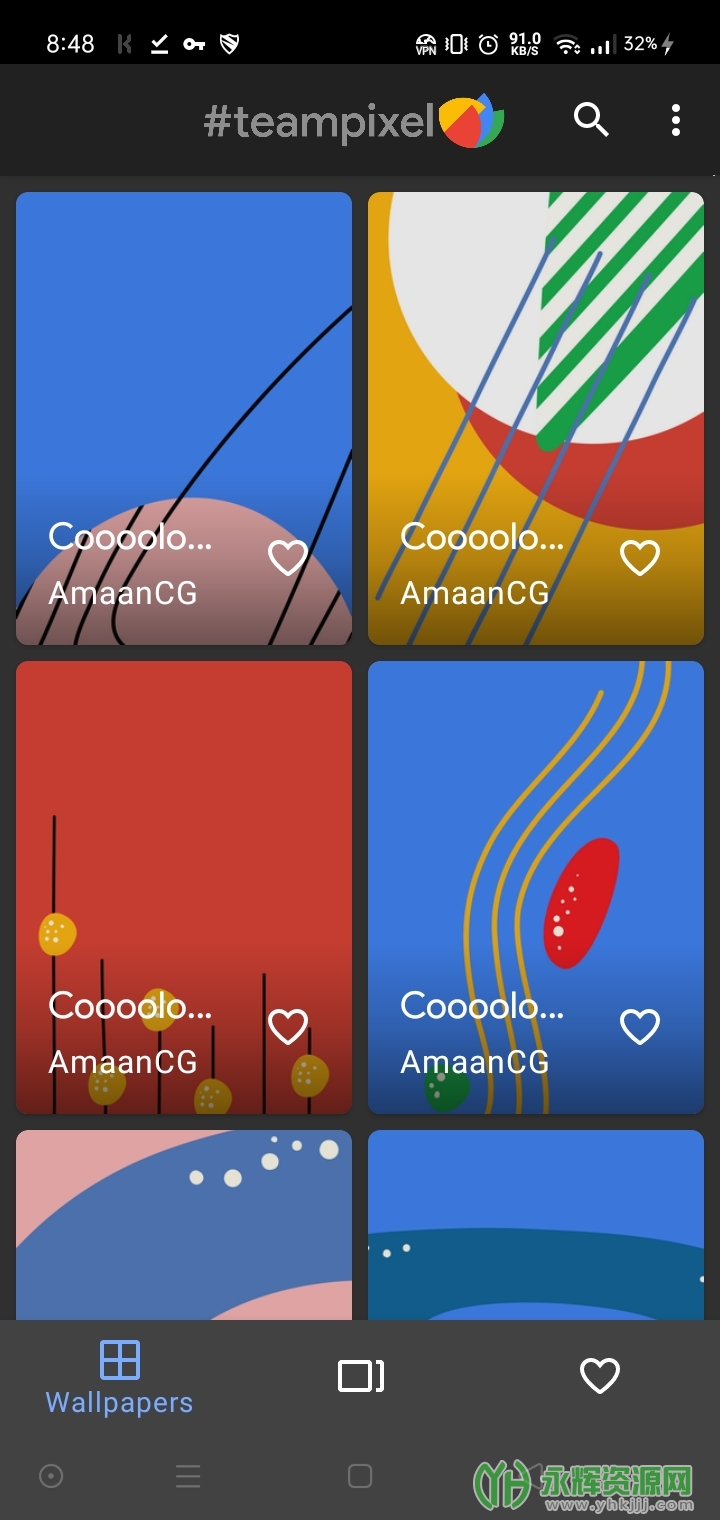Open the pink and blue wallpaper with white dots
Image resolution: width=720 pixels, height=1520 pixels.
tap(184, 1225)
